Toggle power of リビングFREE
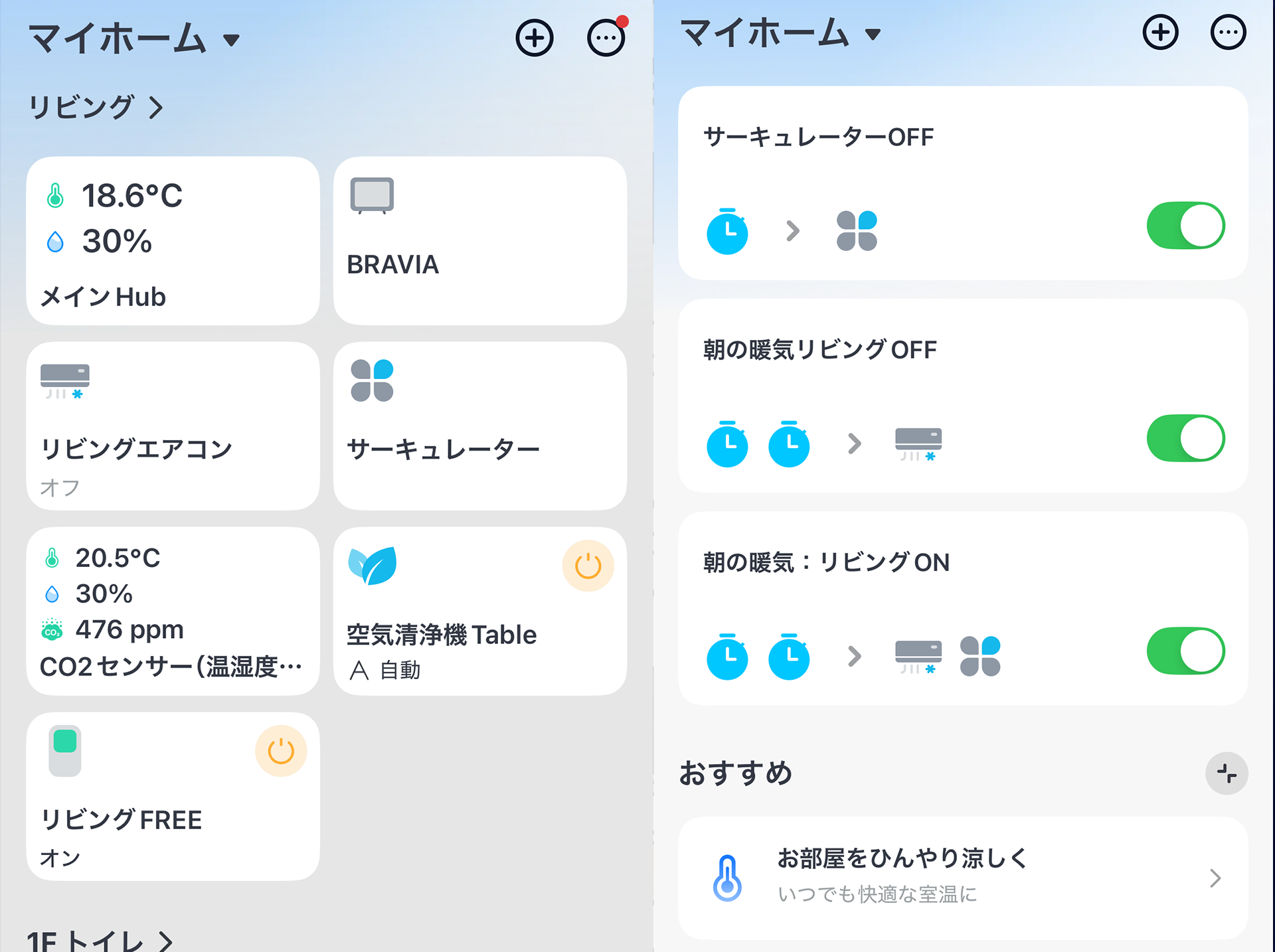Screen dimensions: 1275x952 pos(281,752)
